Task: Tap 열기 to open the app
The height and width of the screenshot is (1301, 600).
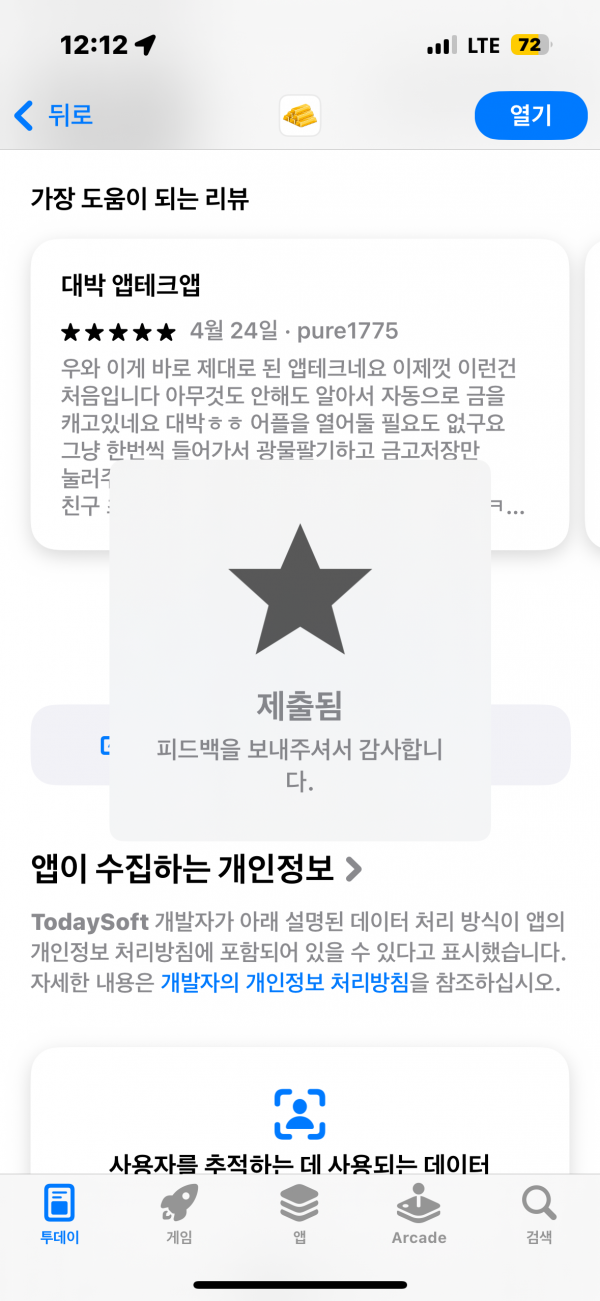Action: pyautogui.click(x=530, y=115)
